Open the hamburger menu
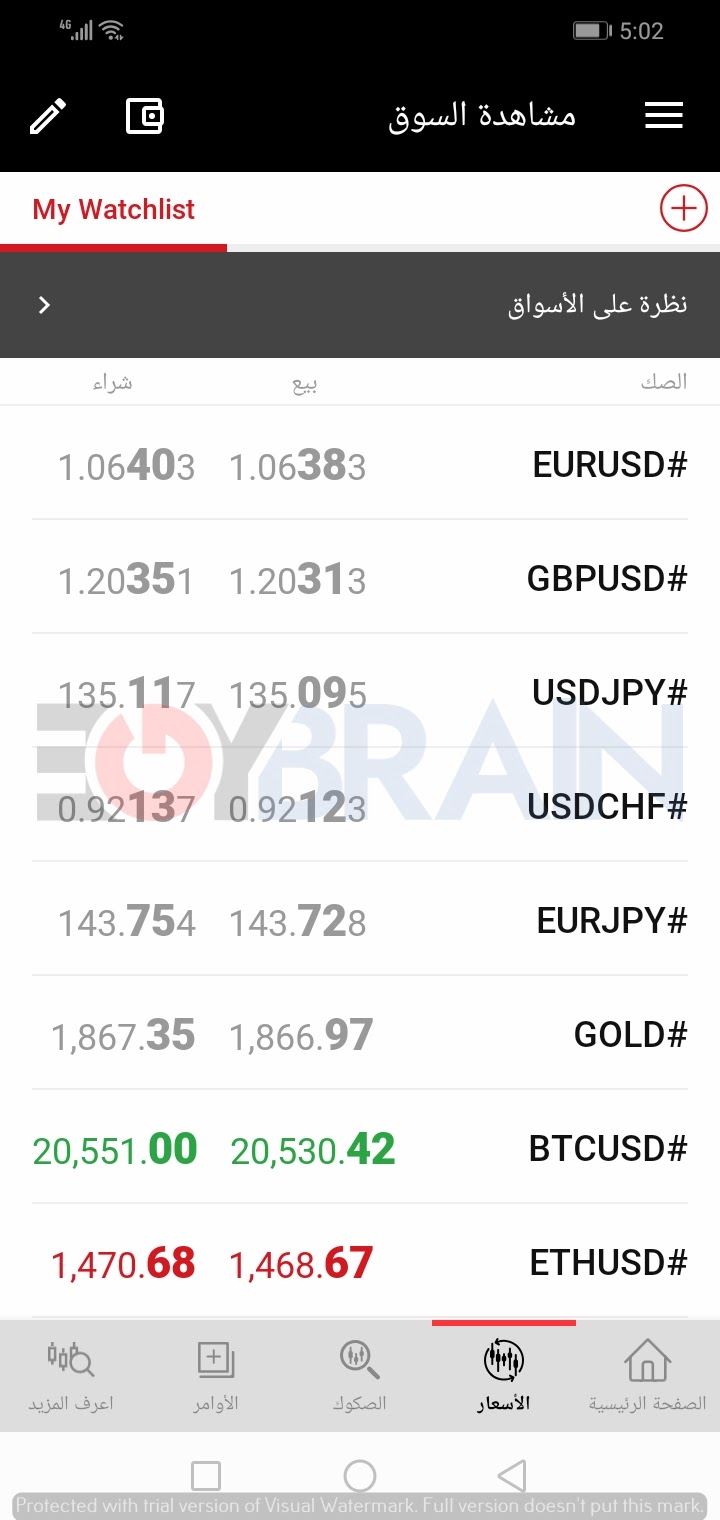Screen dimensions: 720x1520 click(x=664, y=116)
